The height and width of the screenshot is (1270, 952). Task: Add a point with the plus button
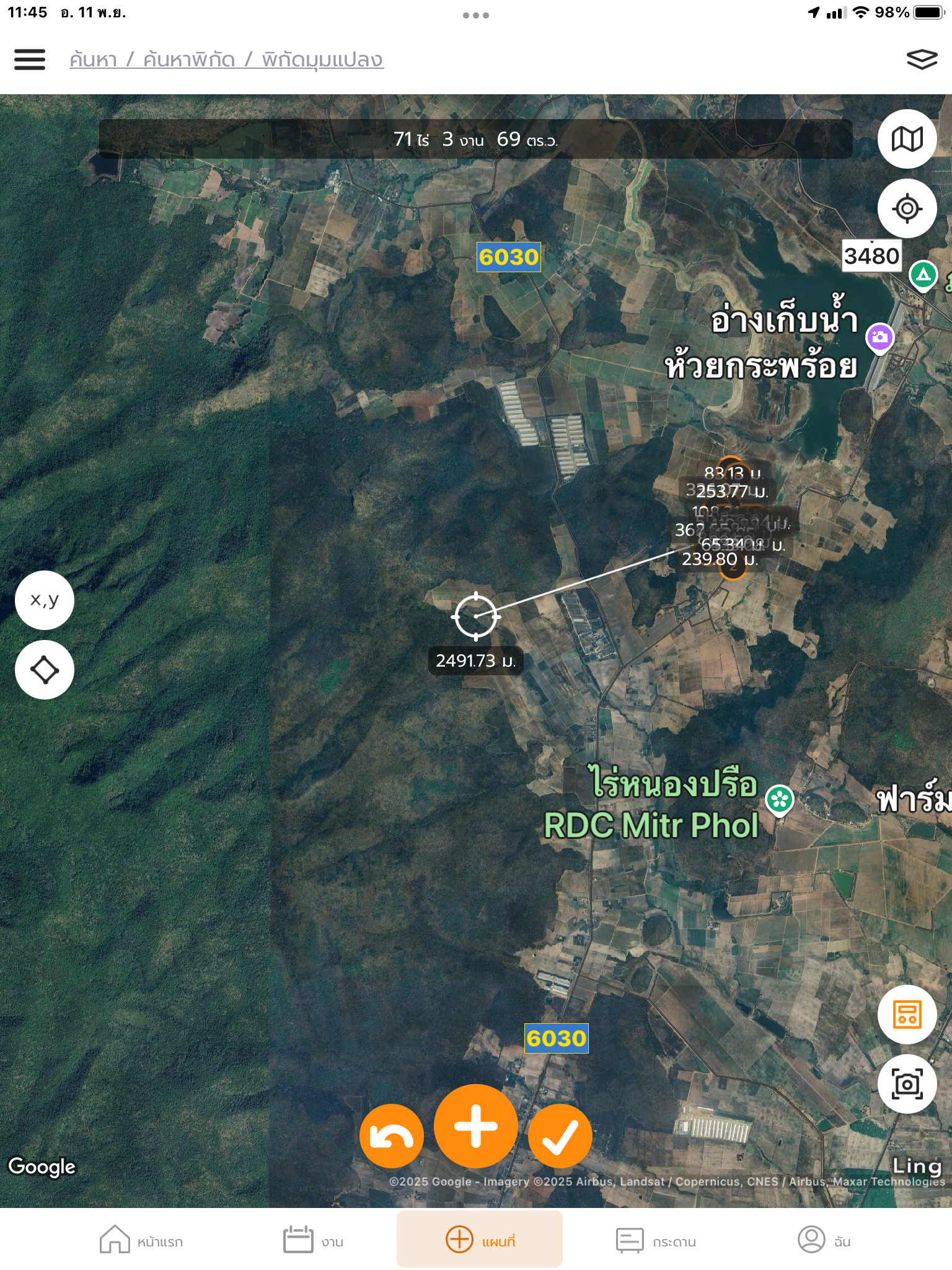(x=476, y=1126)
